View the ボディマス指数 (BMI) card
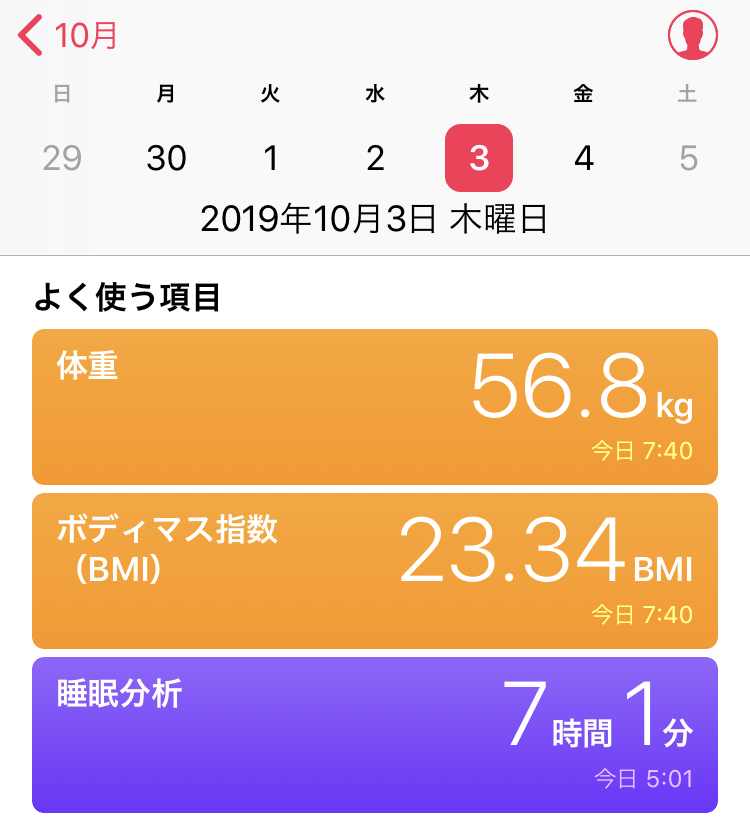This screenshot has width=750, height=831. tap(375, 571)
